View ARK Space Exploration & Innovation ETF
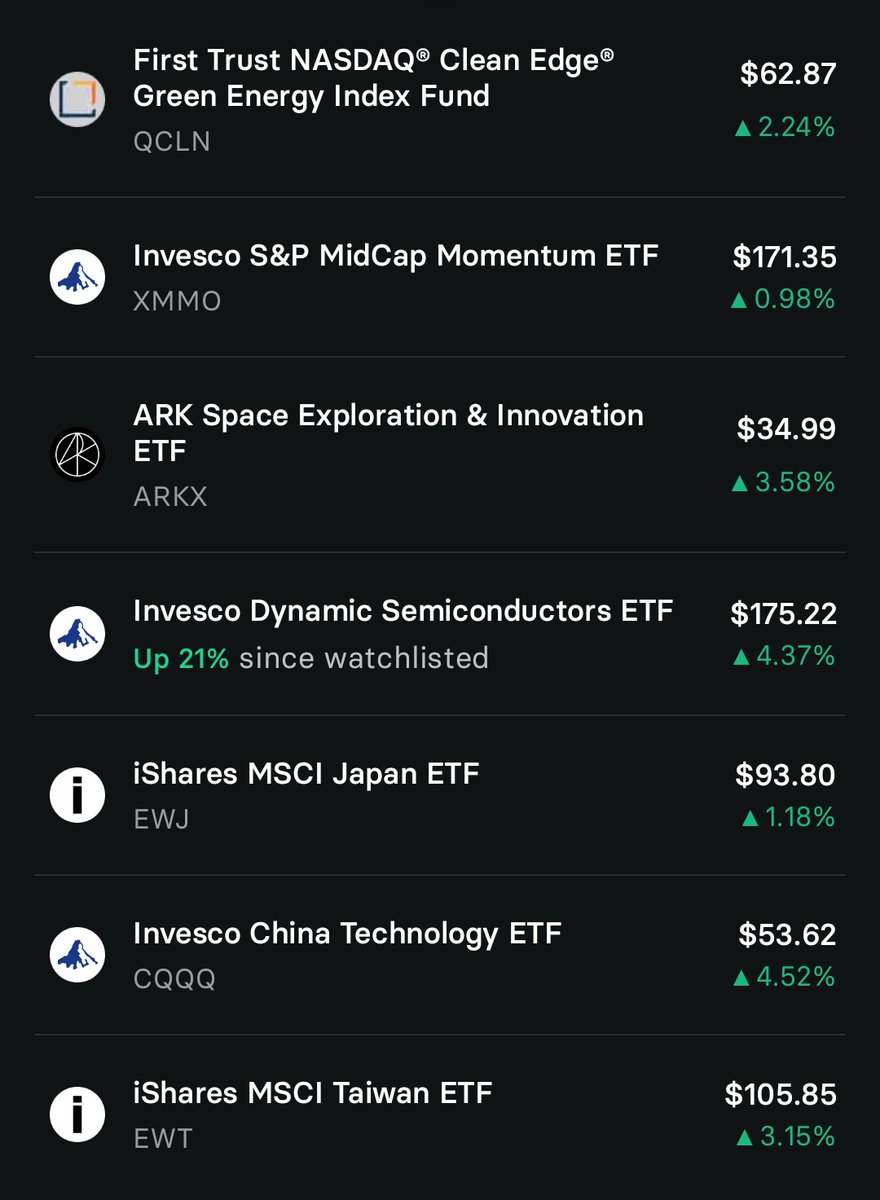Viewport: 880px width, 1200px height. (x=440, y=455)
